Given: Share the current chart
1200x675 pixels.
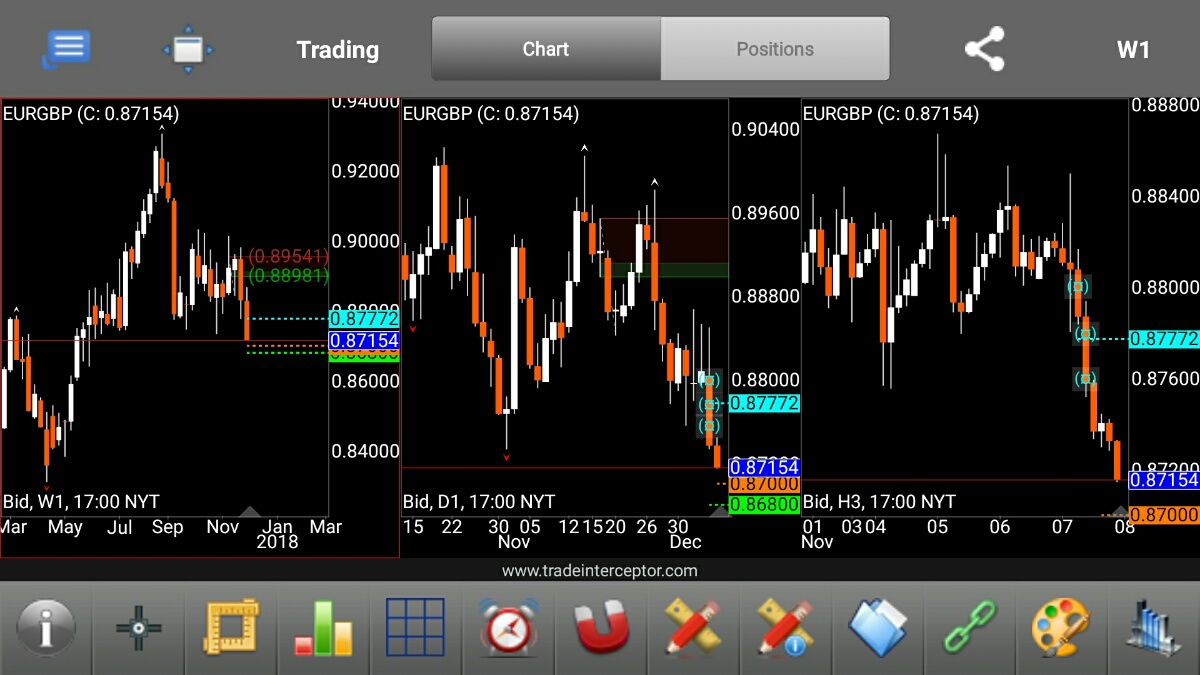Looking at the screenshot, I should coord(984,49).
